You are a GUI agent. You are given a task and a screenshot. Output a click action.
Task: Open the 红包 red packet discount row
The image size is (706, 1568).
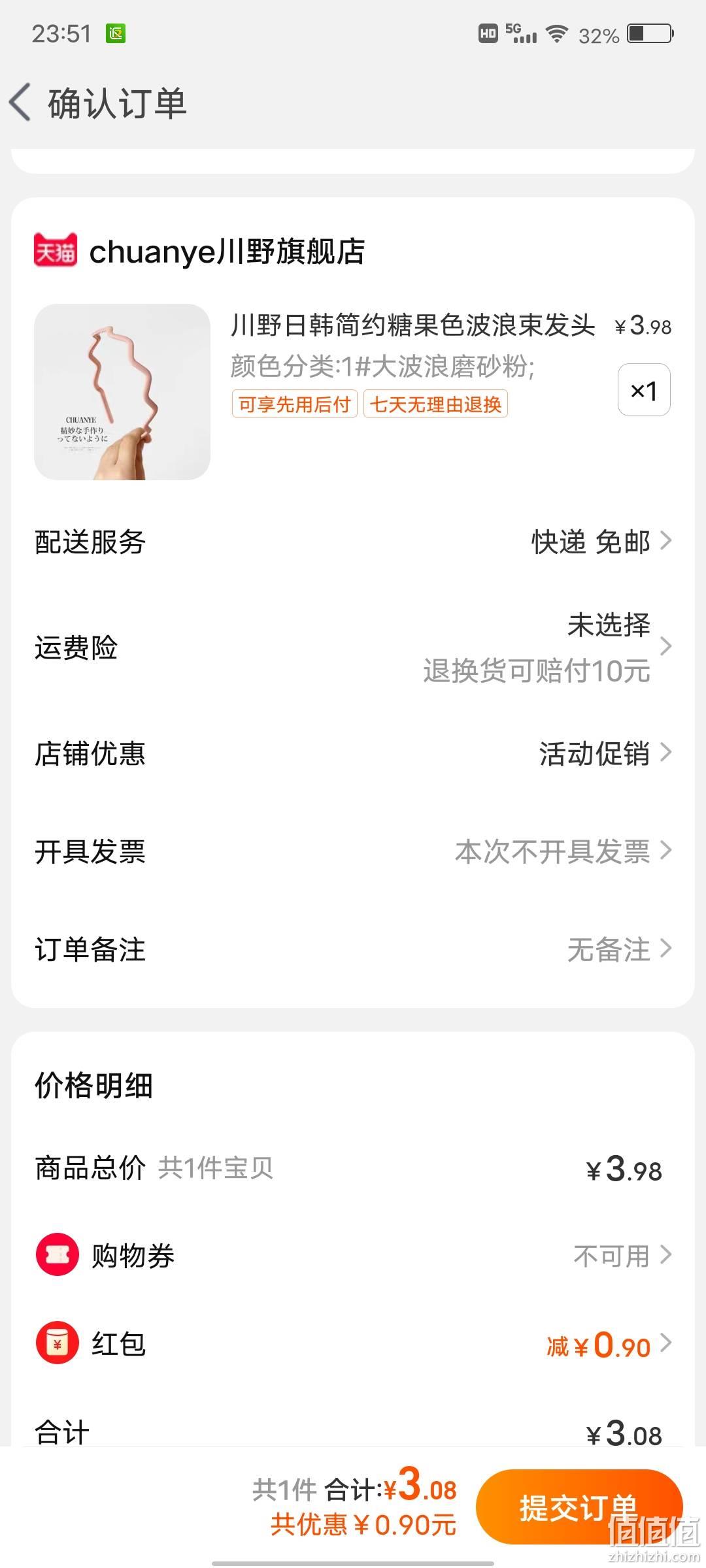[x=353, y=1344]
